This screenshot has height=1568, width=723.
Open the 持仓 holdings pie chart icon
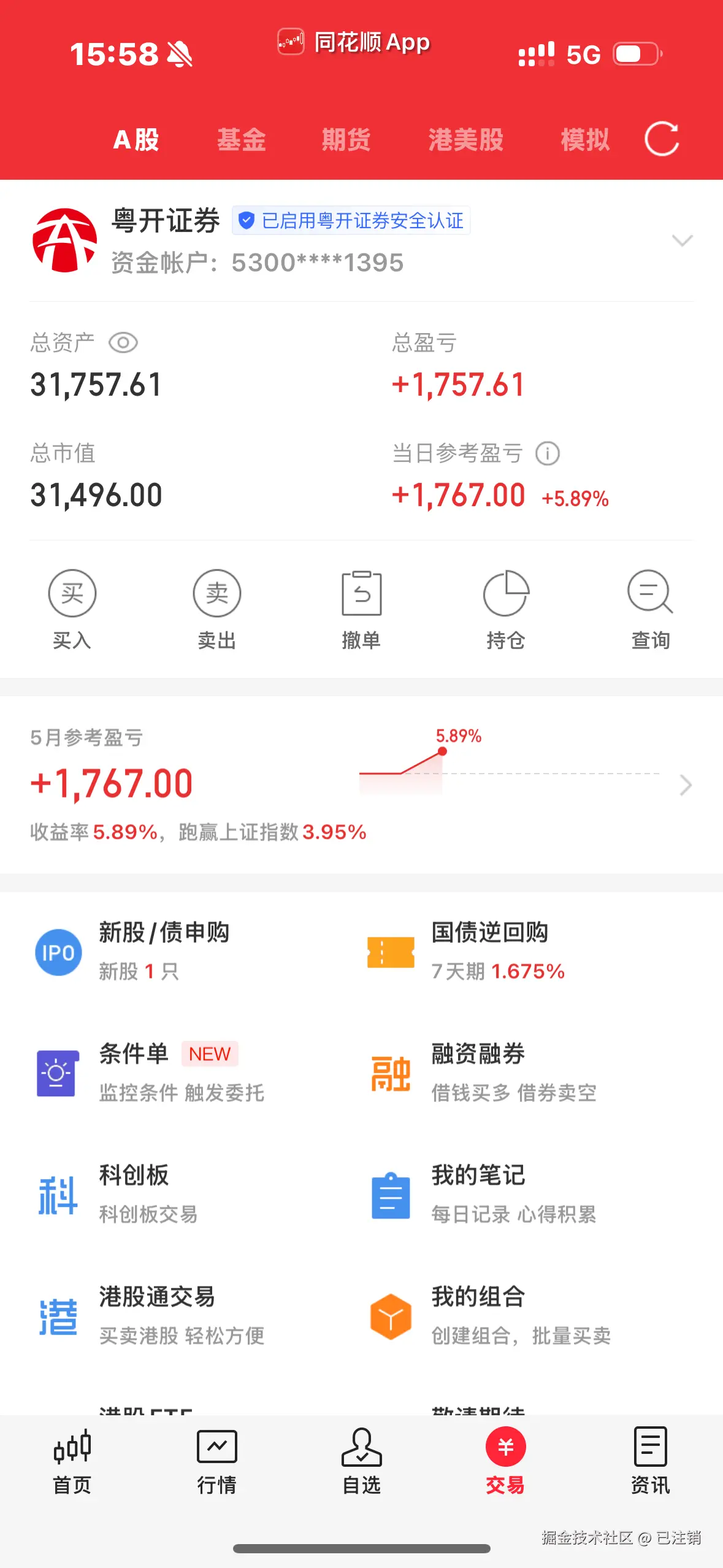506,593
